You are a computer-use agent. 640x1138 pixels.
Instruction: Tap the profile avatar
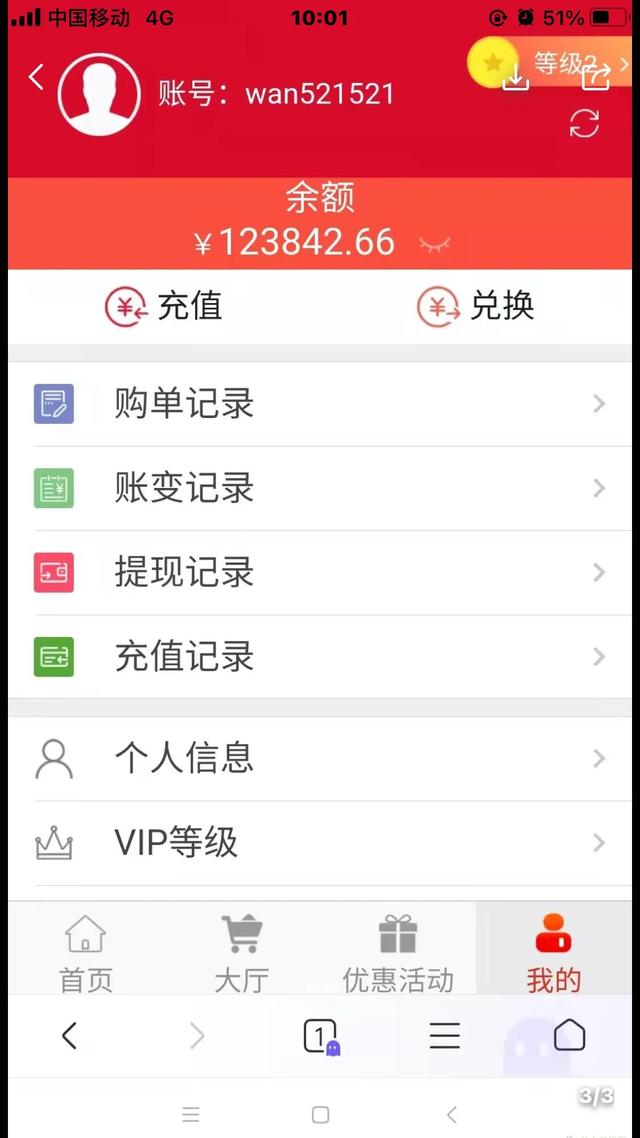(x=99, y=94)
